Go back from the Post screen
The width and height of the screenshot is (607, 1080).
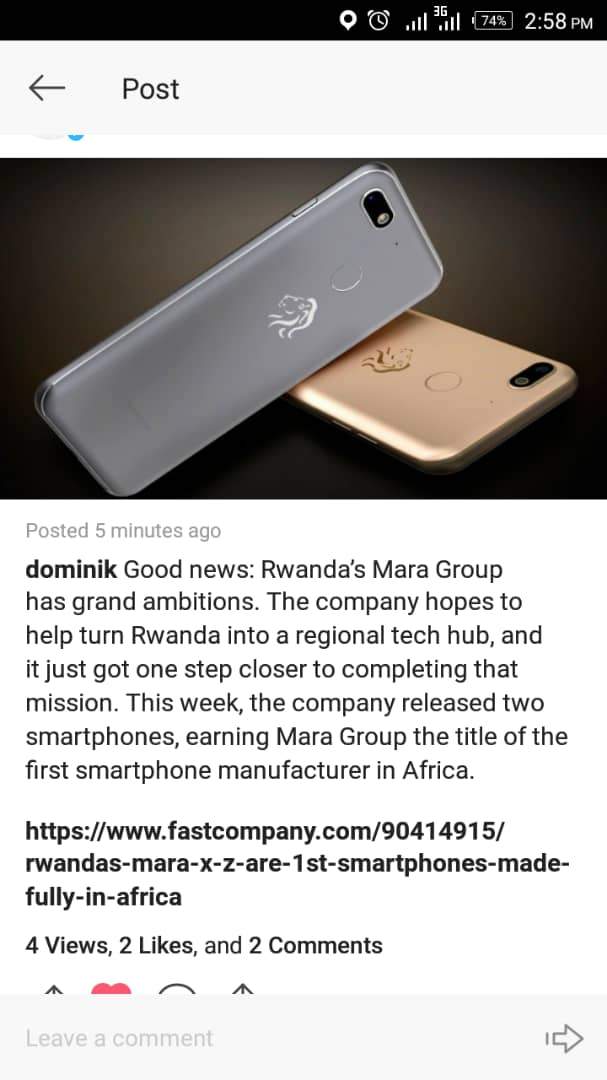tap(46, 89)
